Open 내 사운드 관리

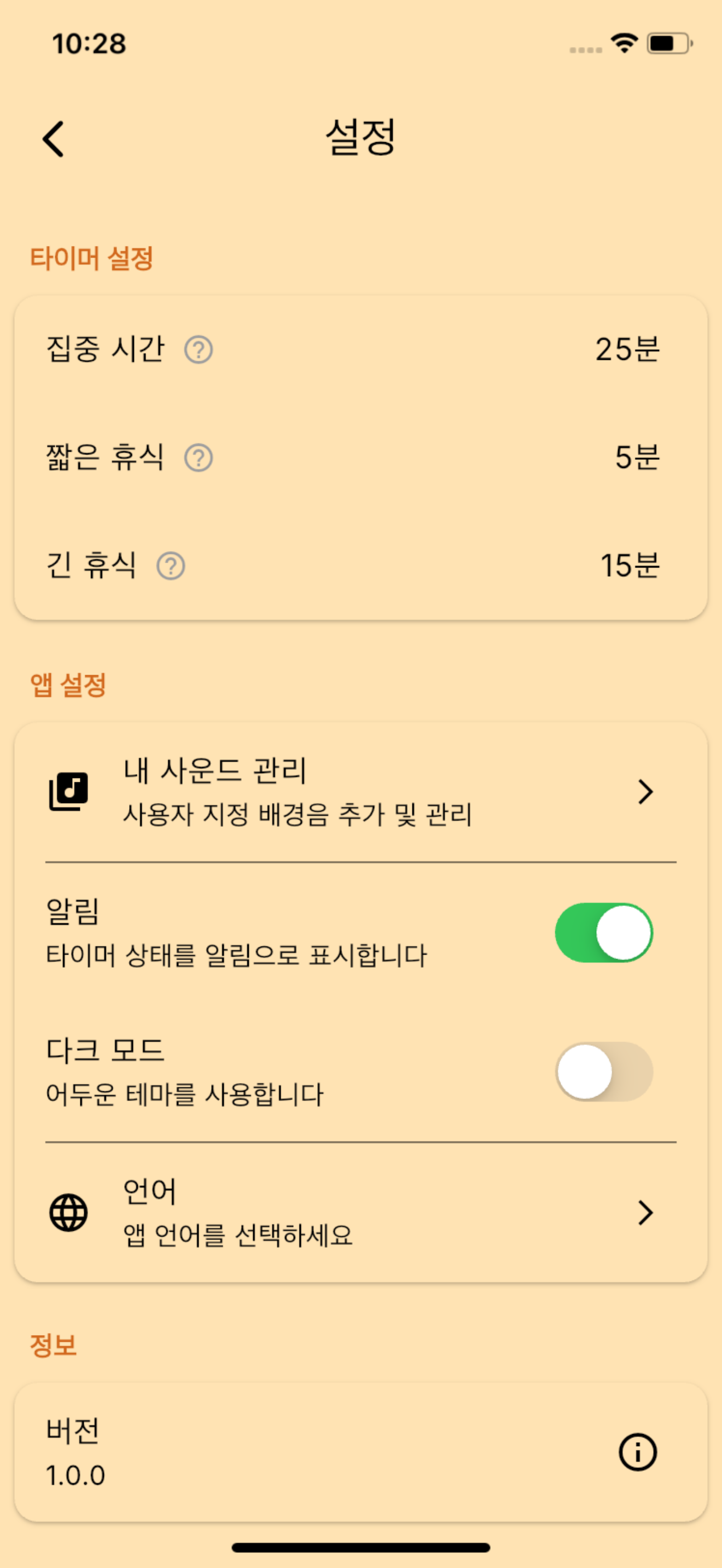tap(360, 791)
